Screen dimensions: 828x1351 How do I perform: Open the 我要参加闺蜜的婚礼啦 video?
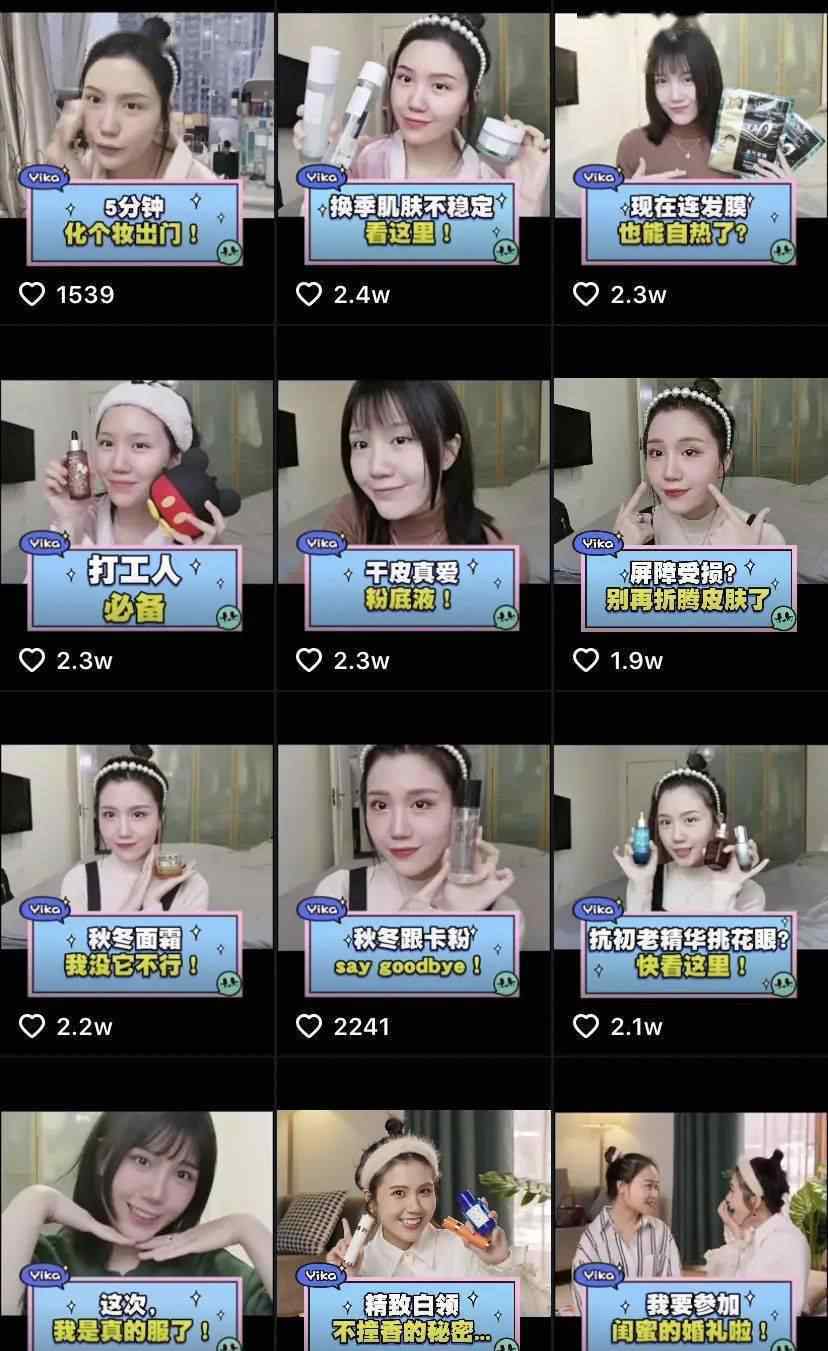click(690, 1230)
